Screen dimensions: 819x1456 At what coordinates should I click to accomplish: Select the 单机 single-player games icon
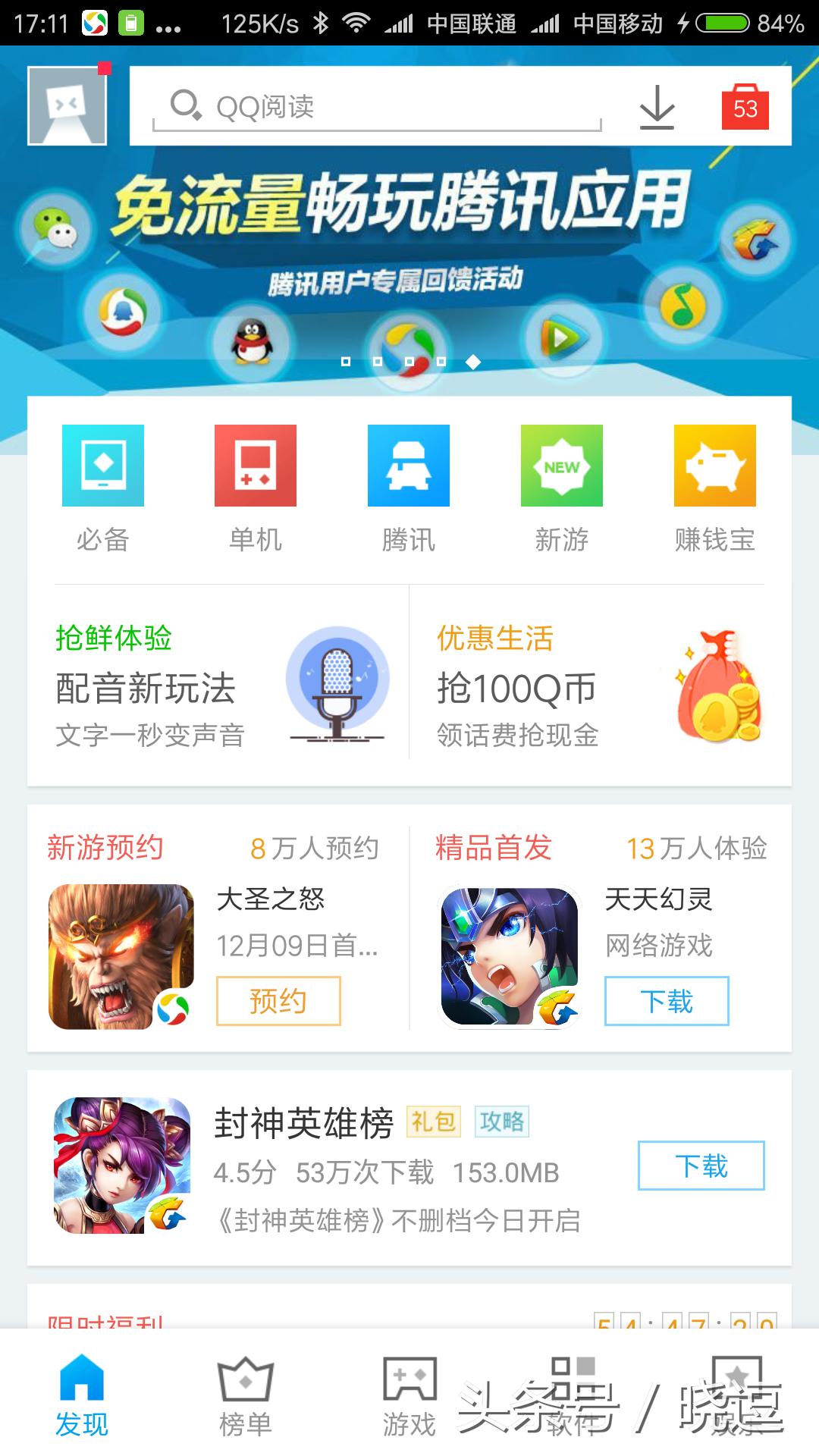point(256,466)
